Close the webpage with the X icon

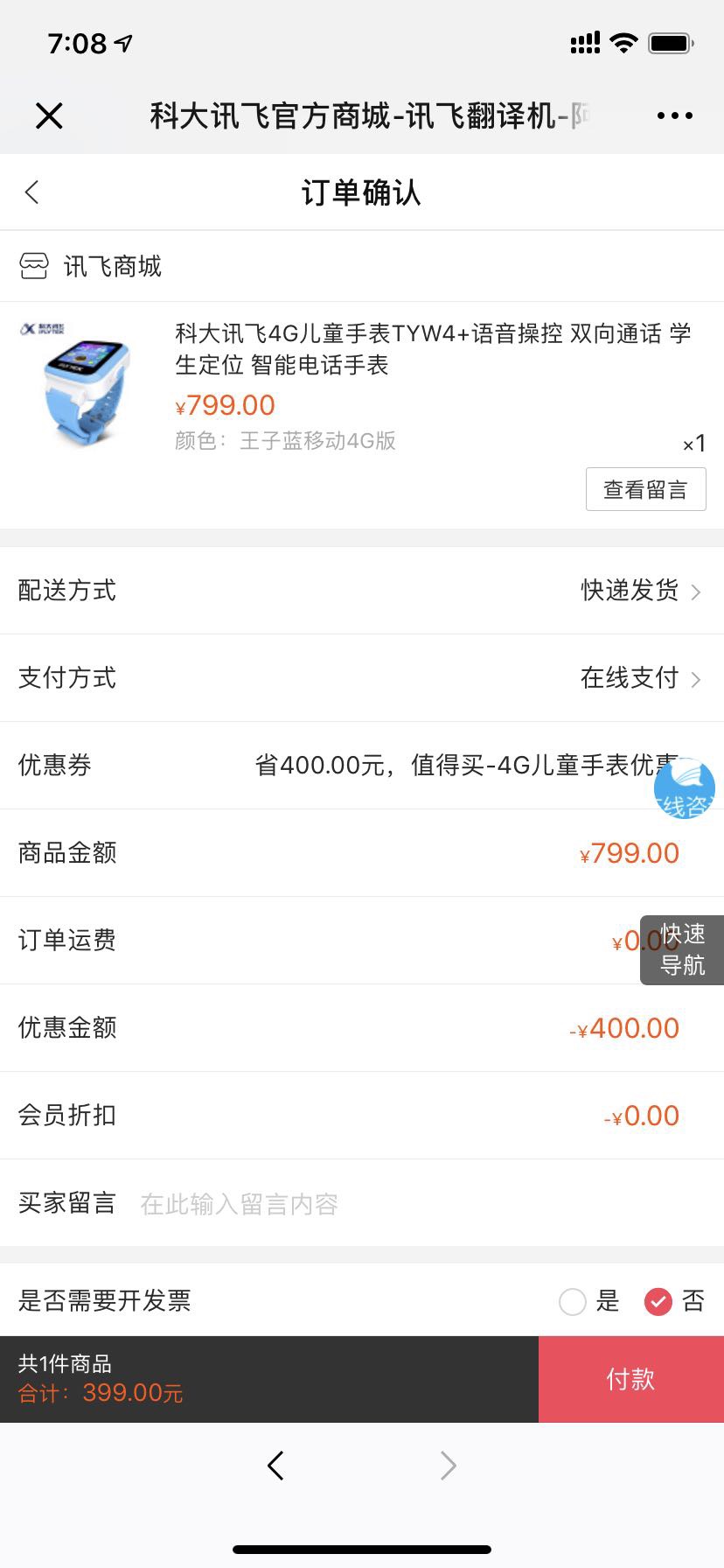(x=49, y=115)
